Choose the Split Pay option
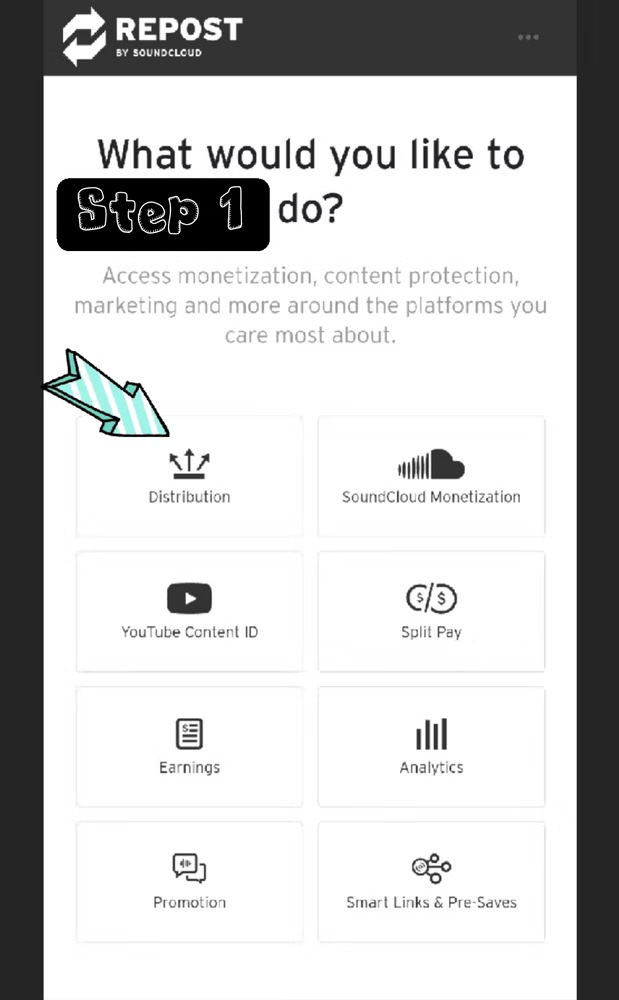 (x=431, y=612)
